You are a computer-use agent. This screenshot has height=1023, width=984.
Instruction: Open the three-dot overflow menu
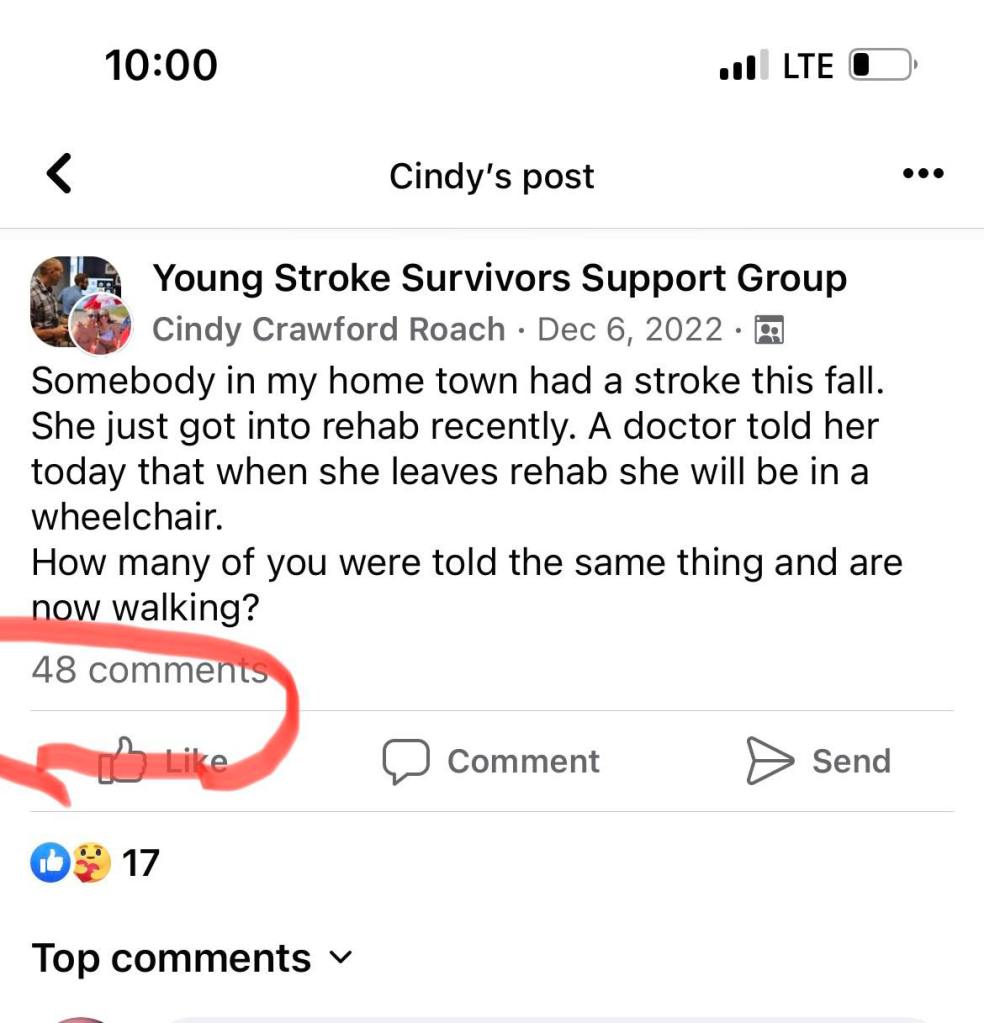coord(922,174)
